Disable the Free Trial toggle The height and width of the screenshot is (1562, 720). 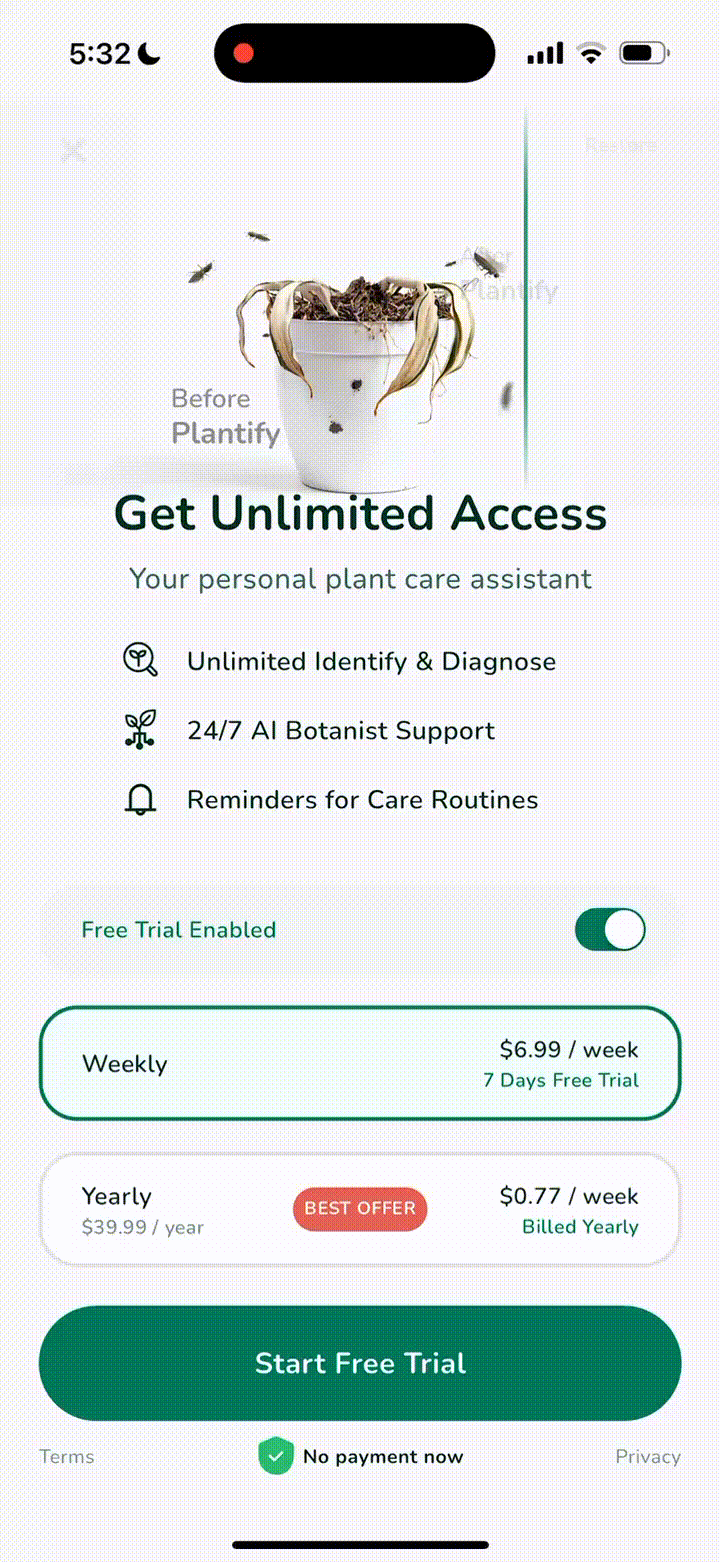610,930
